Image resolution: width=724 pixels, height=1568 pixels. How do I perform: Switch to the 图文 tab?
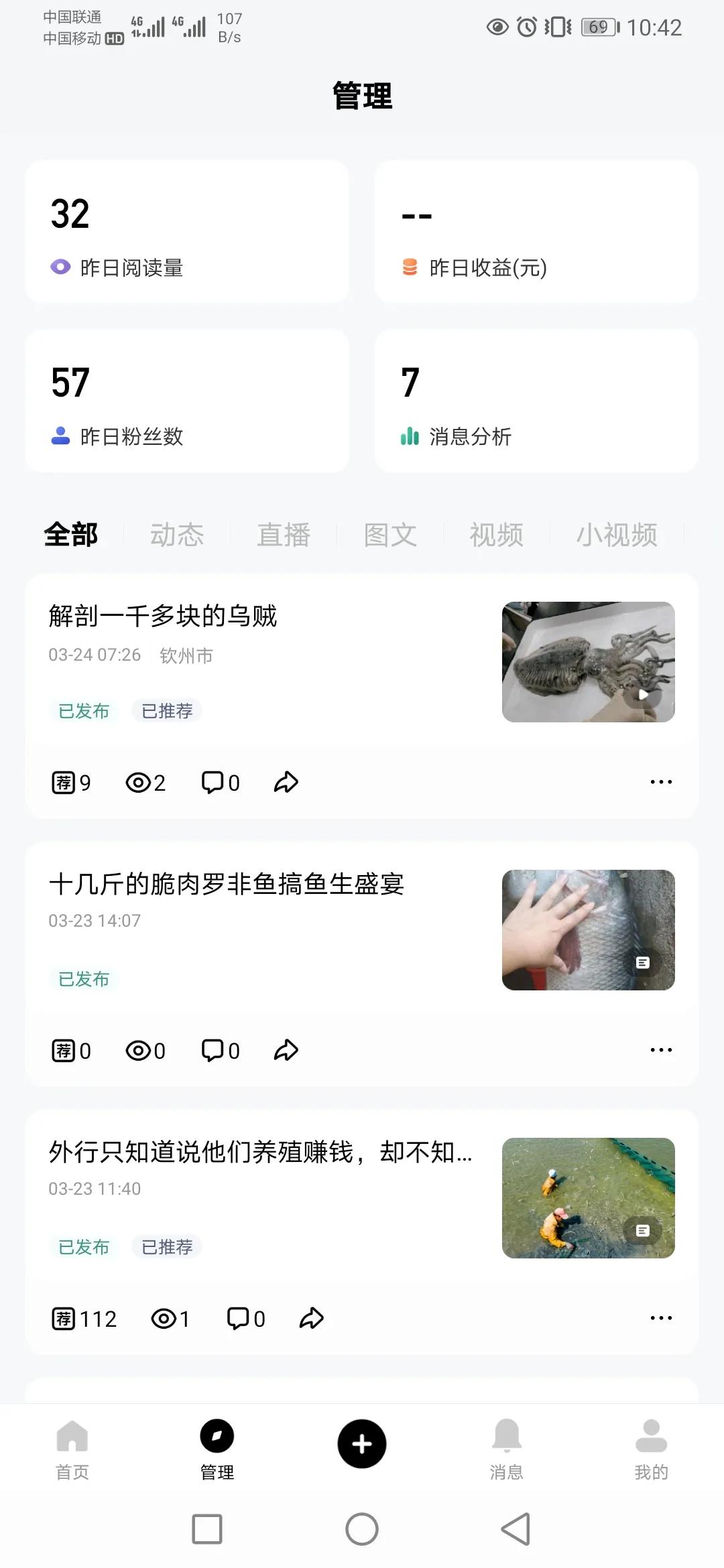(x=389, y=534)
